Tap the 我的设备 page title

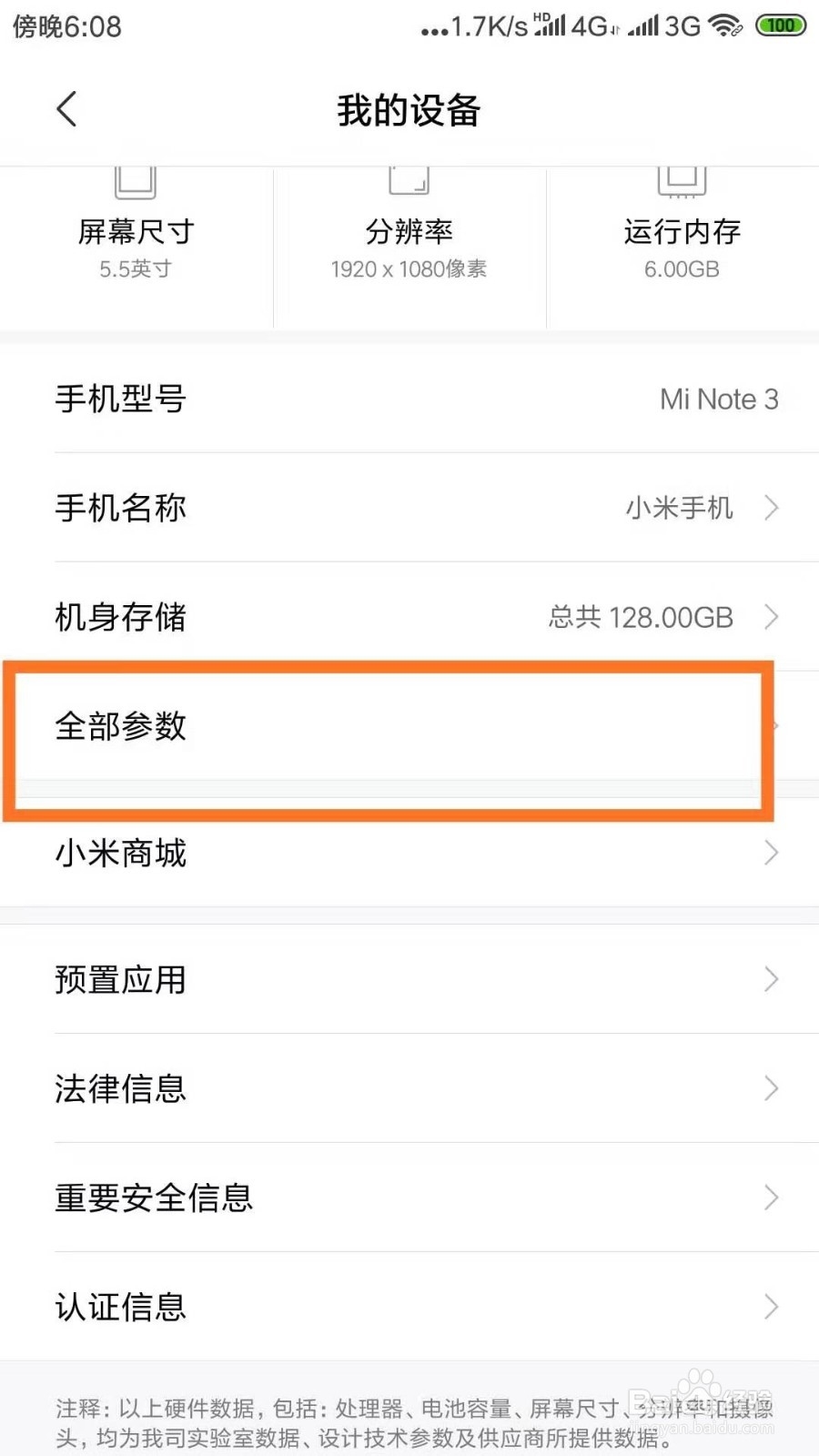tap(408, 110)
